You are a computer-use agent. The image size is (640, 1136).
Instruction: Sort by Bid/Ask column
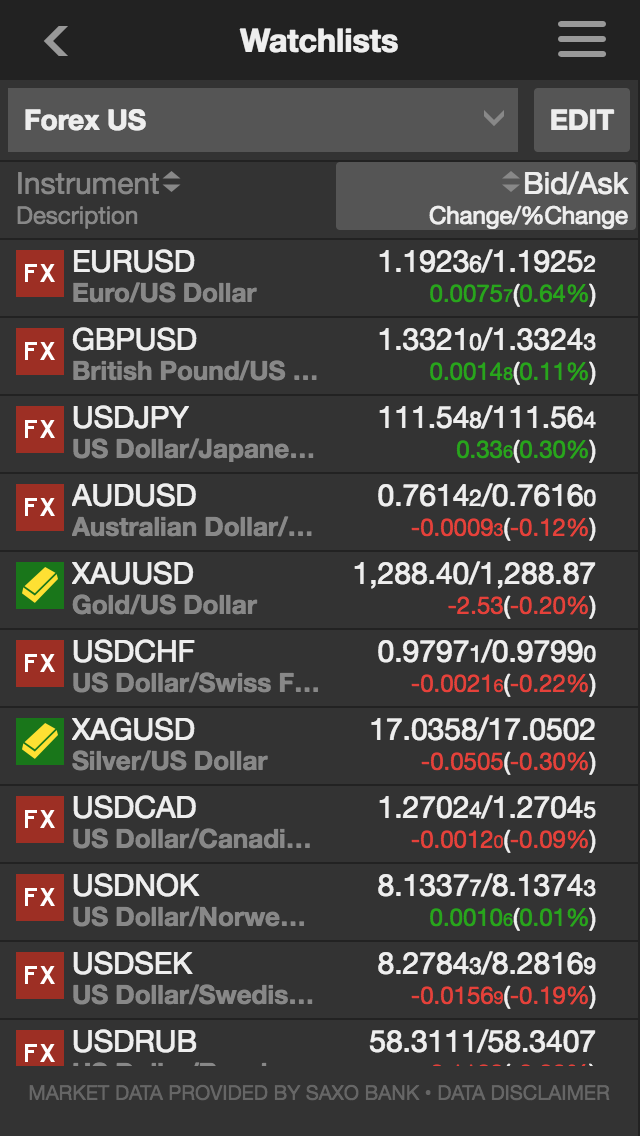click(x=566, y=184)
